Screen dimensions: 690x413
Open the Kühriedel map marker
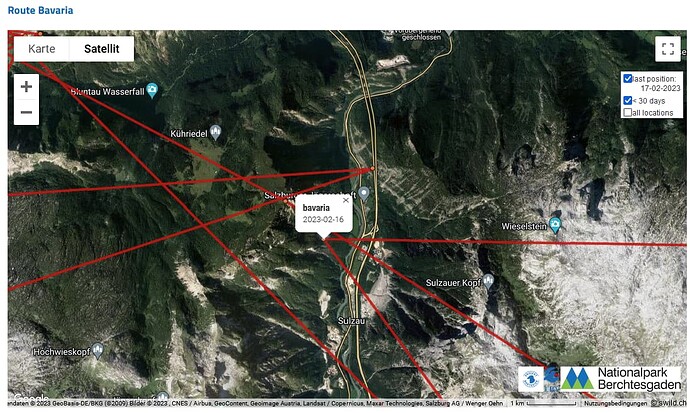point(216,132)
